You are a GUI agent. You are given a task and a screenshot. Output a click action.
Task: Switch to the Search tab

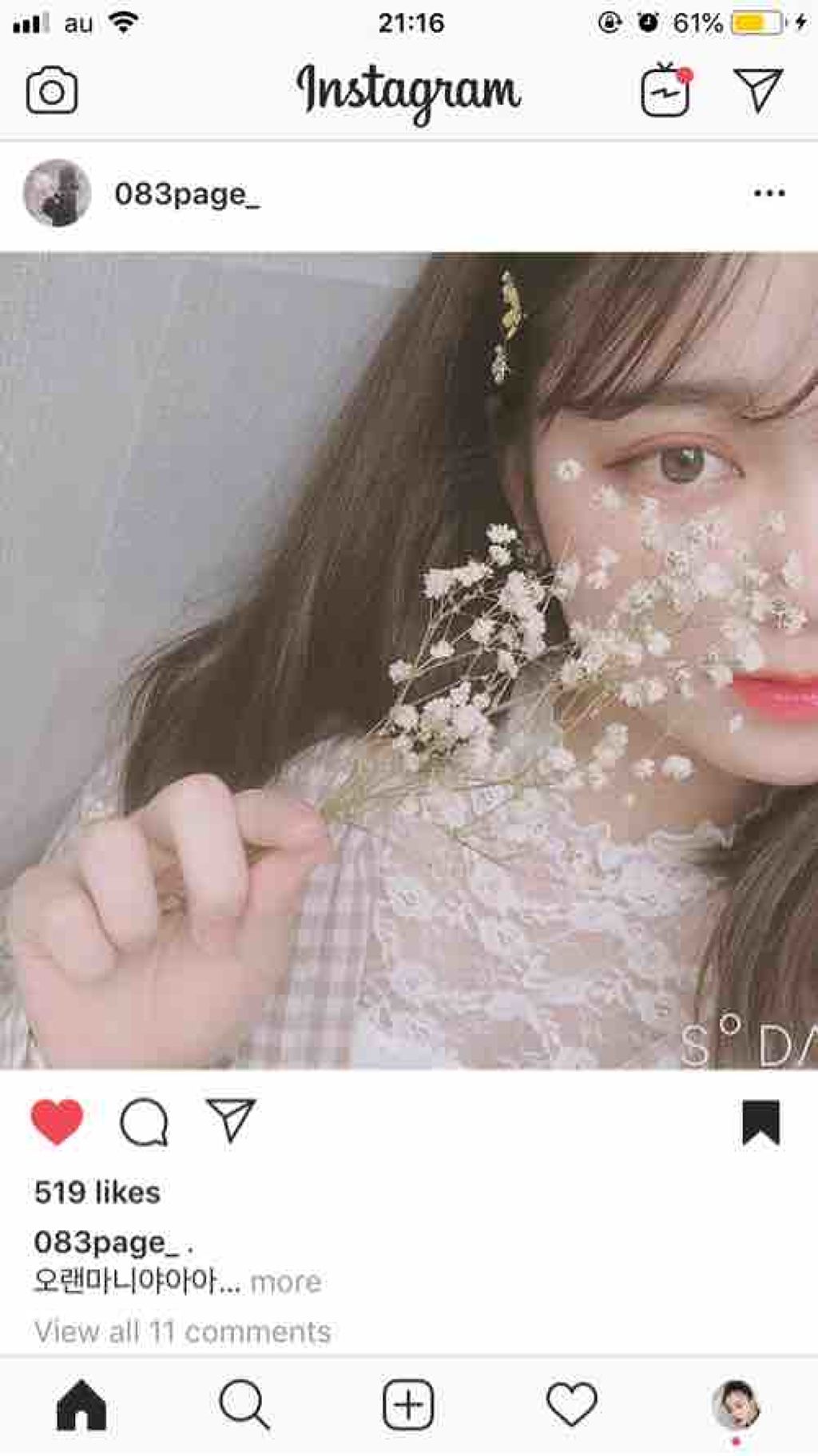point(244,1405)
